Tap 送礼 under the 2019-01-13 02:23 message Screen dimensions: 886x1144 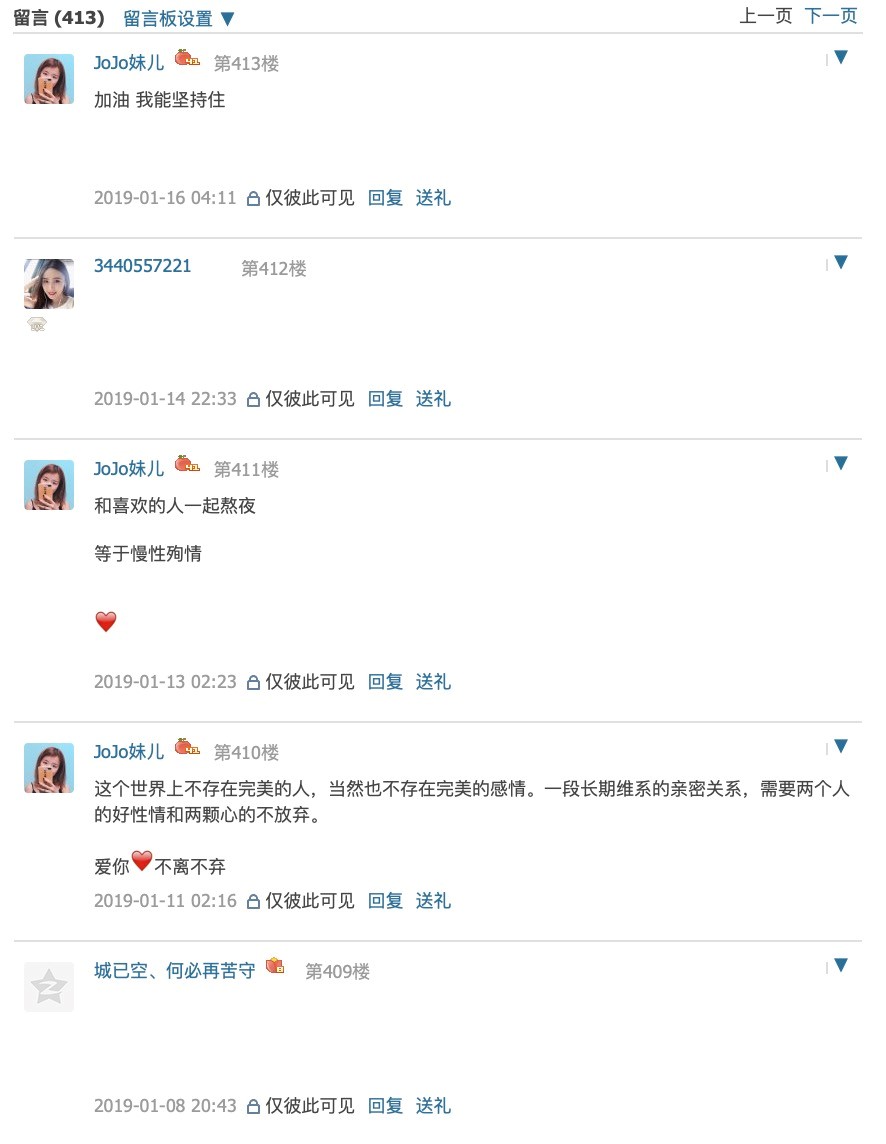point(433,682)
